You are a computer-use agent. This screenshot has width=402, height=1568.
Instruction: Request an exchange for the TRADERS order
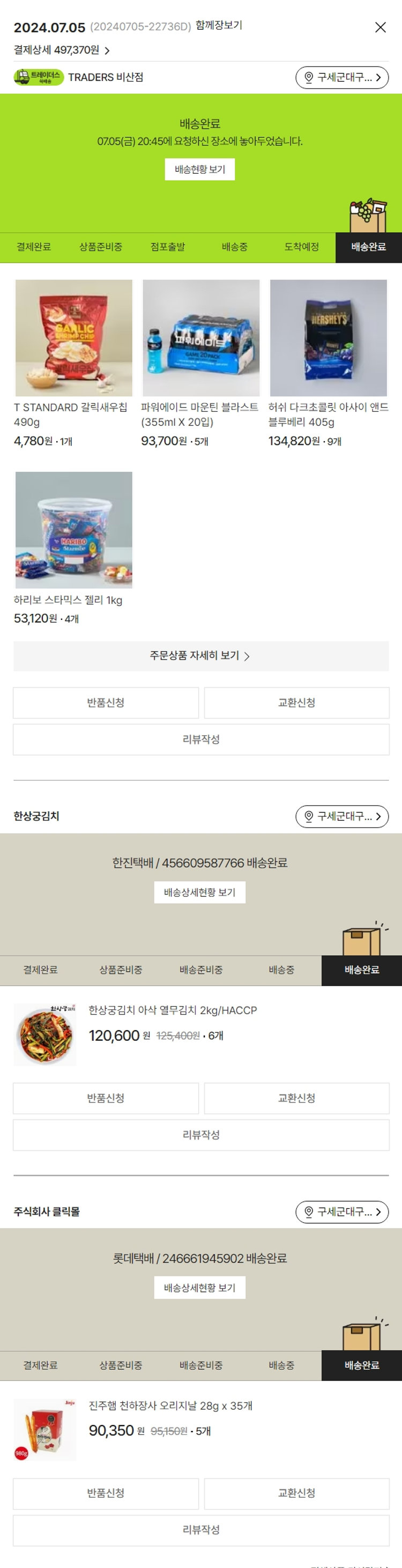pos(296,702)
